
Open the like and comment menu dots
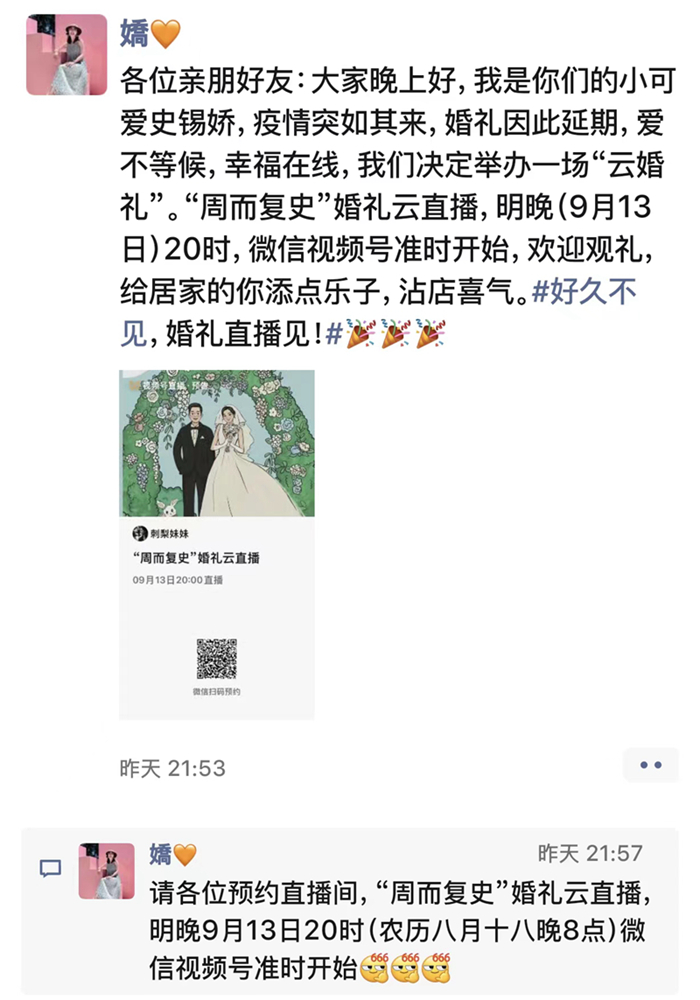click(650, 765)
